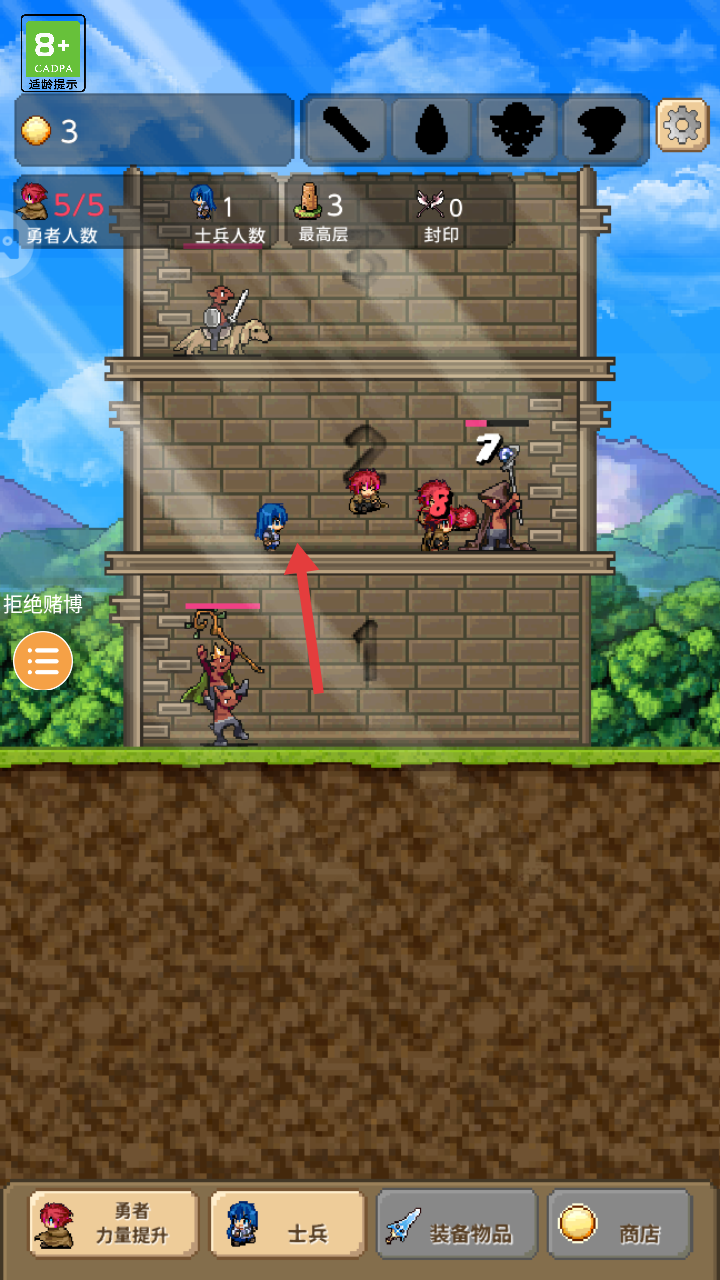Open the 商店 shop
Image resolution: width=720 pixels, height=1280 pixels.
pos(620,1223)
